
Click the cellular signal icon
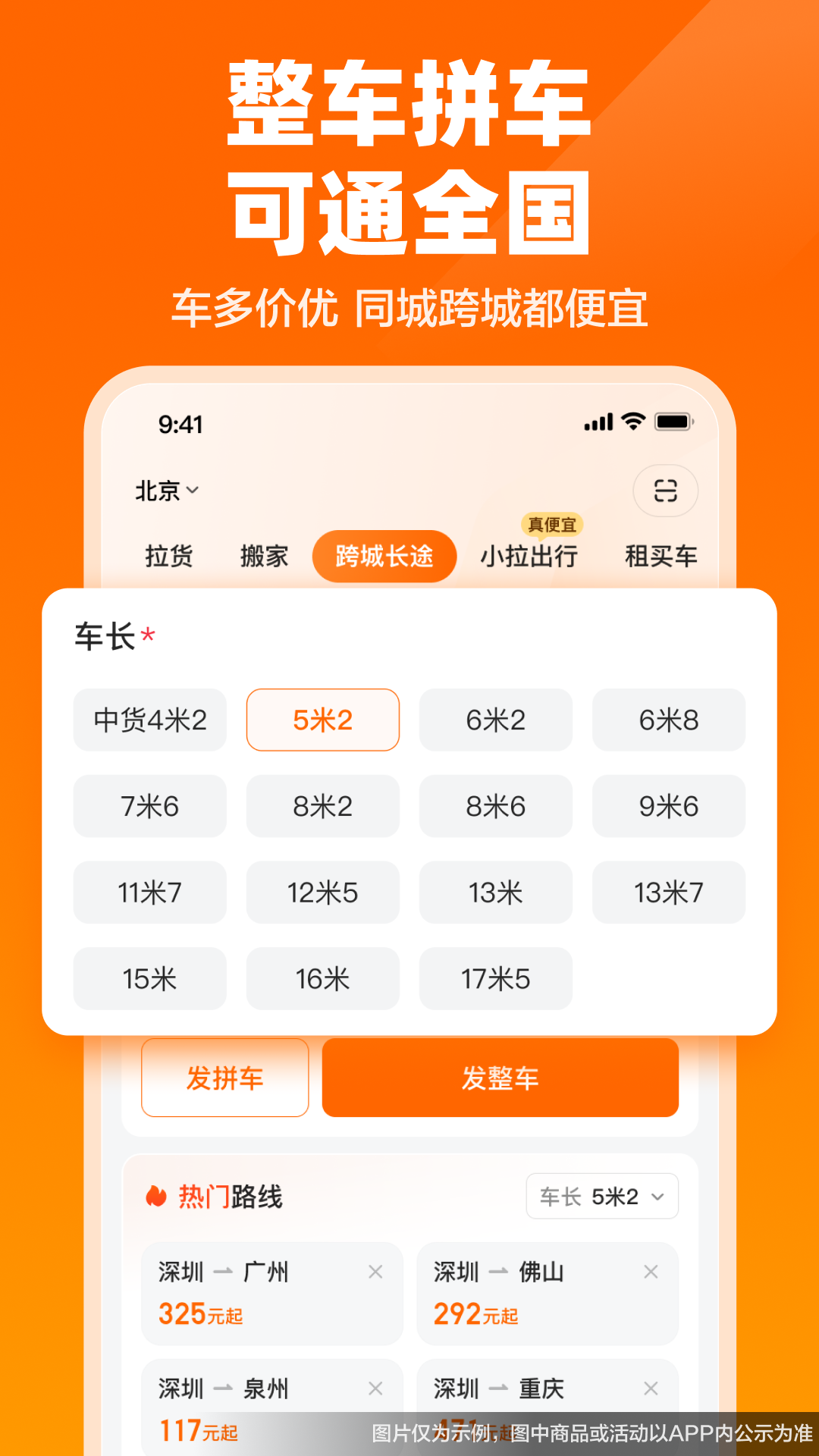(x=599, y=423)
